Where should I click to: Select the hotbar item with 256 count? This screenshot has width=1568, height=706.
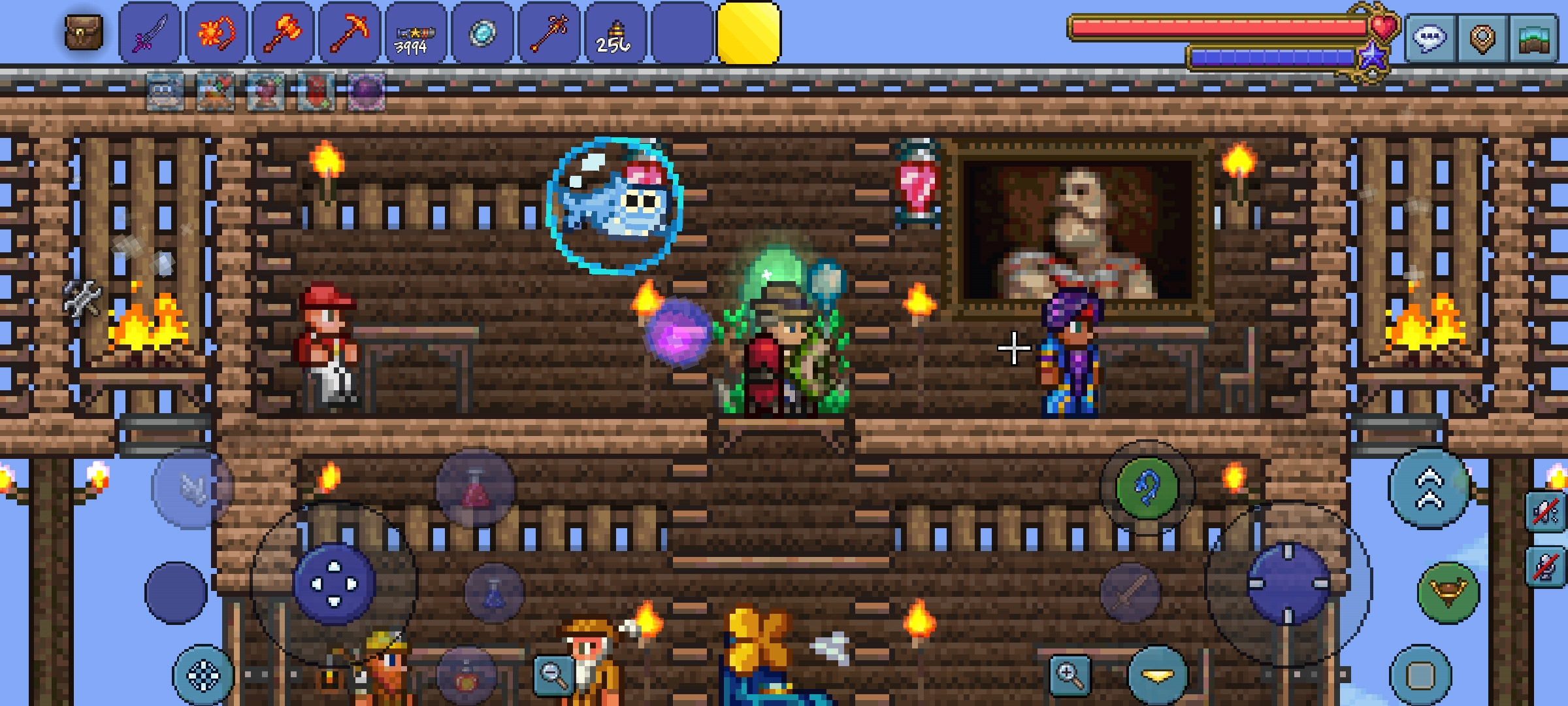pyautogui.click(x=615, y=33)
